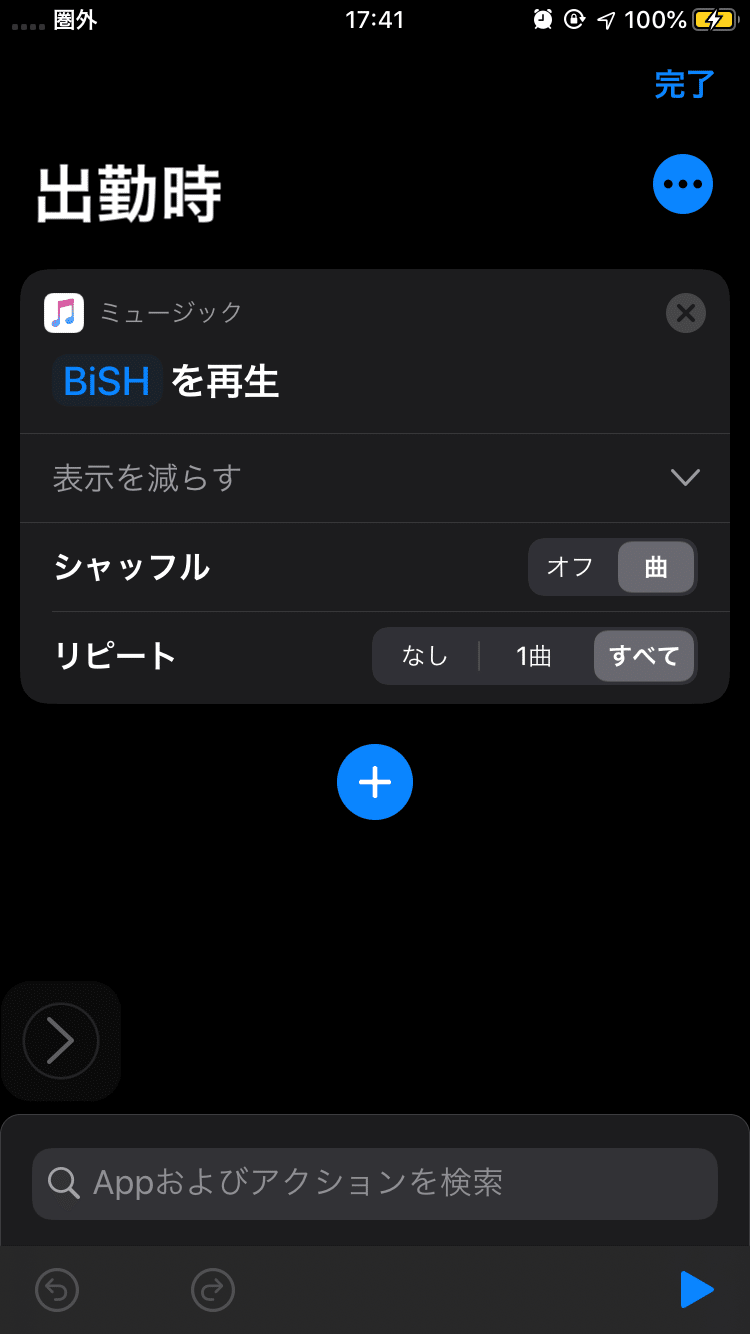Collapse options with 表示を減らす

(x=375, y=478)
